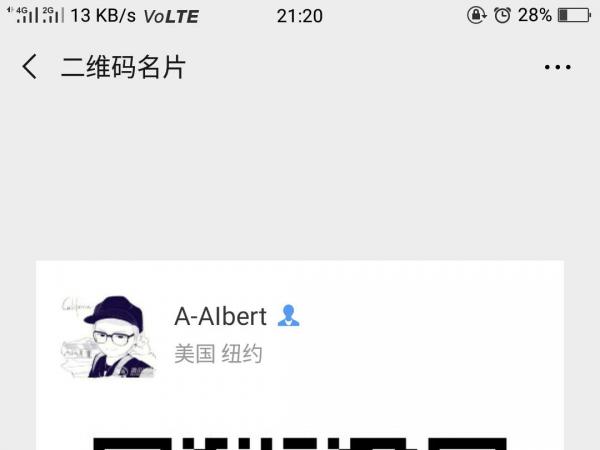This screenshot has height=450, width=600.
Task: Open the three-dot overflow menu
Action: (557, 67)
